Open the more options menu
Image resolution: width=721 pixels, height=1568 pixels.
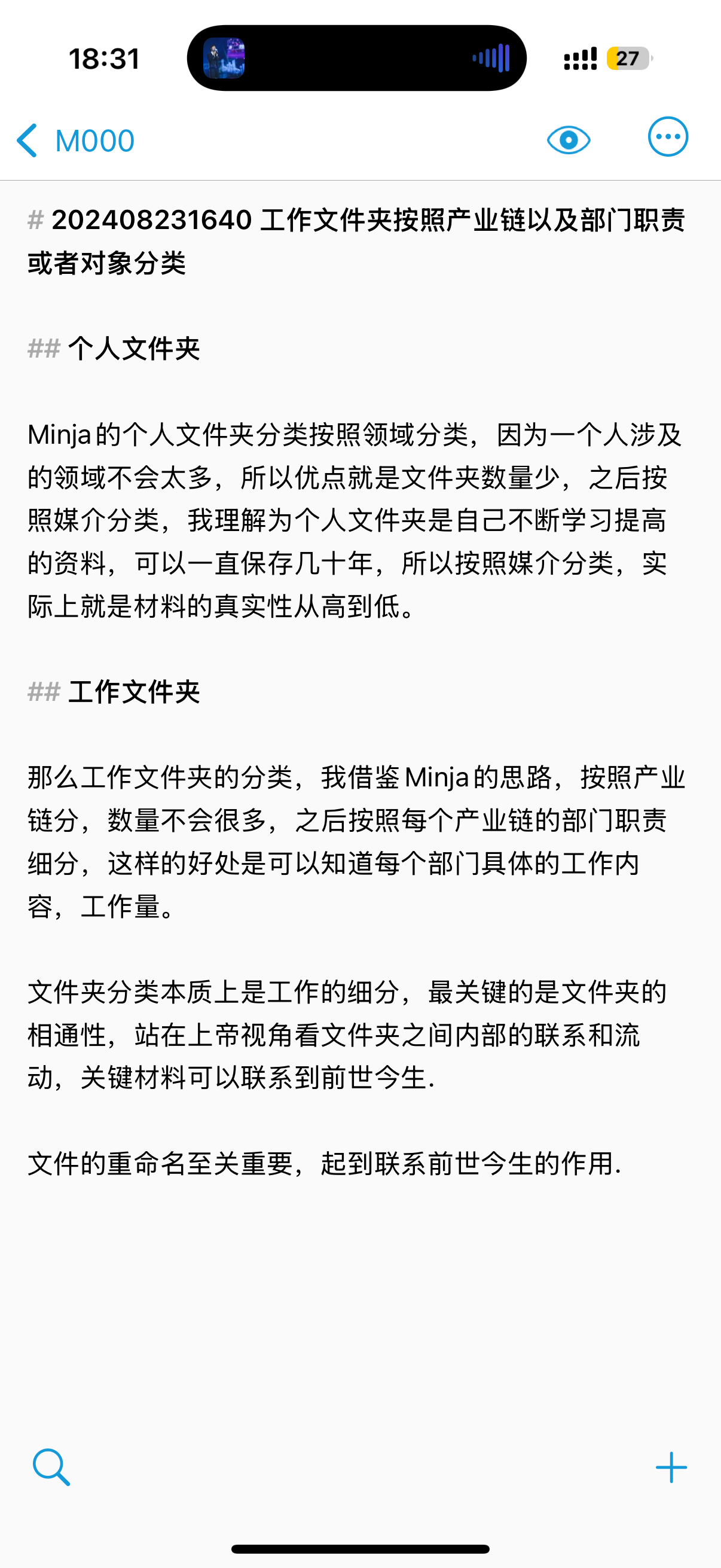(x=668, y=137)
